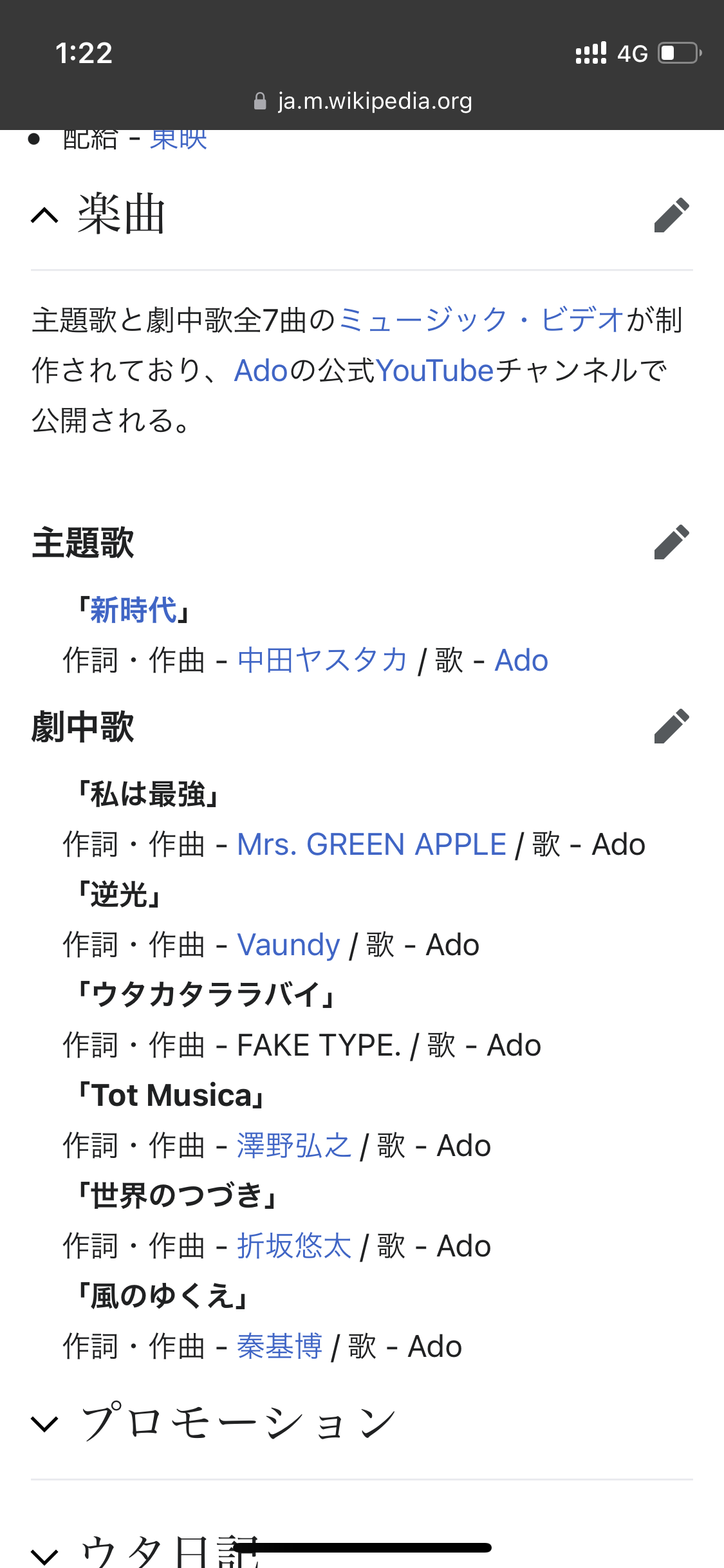Edit the 劇中歌 subsection

[671, 727]
